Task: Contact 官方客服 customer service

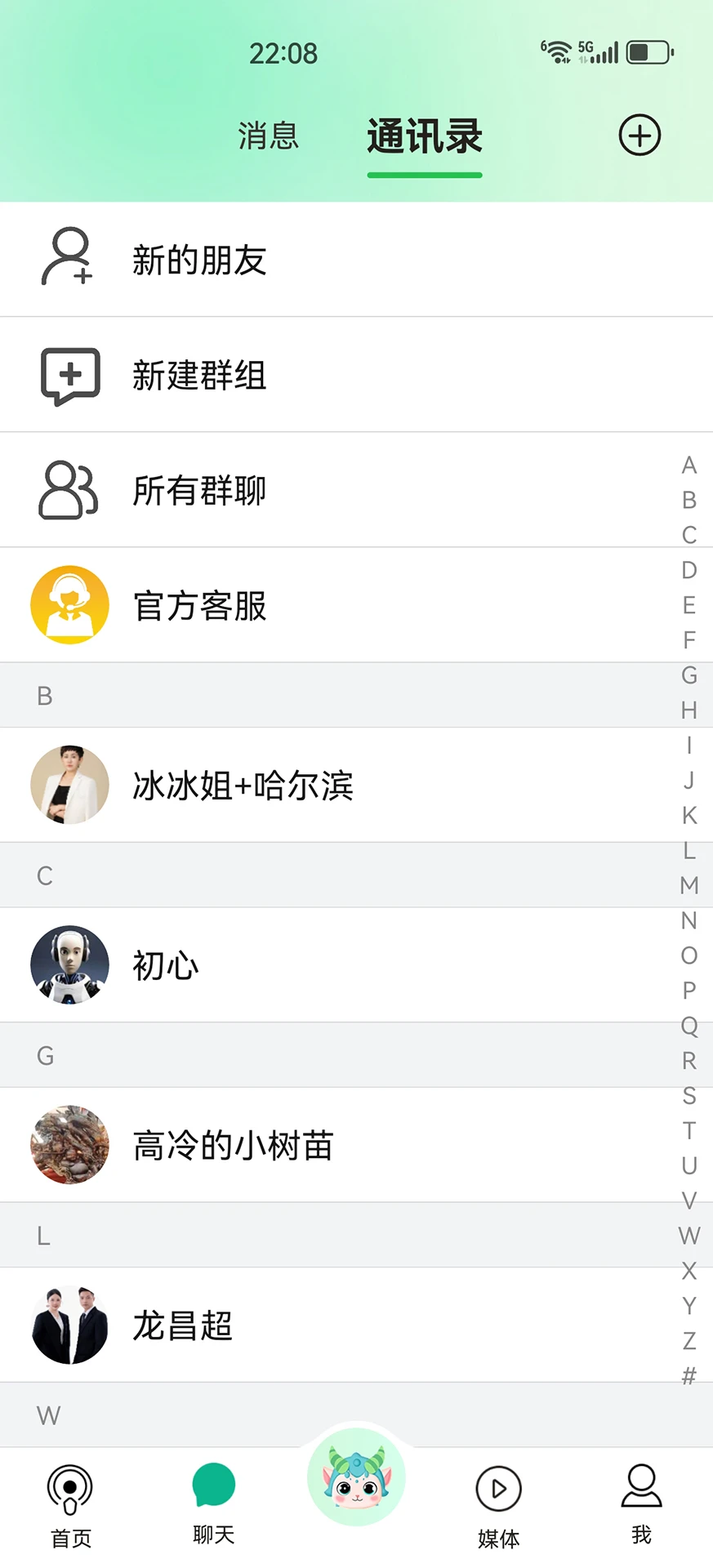Action: coord(200,606)
